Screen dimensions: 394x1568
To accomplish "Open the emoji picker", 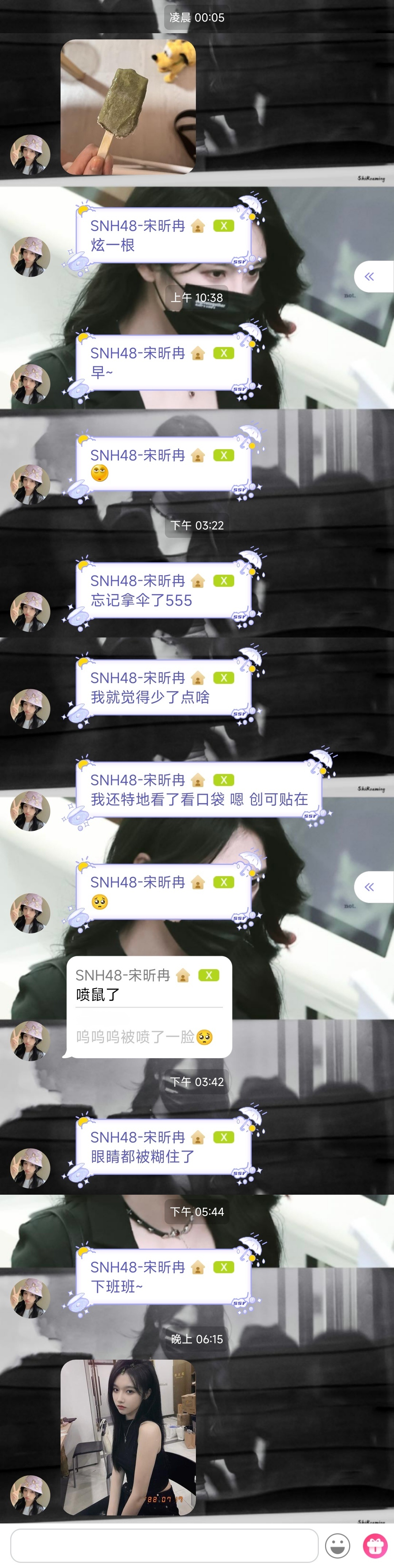I will pos(337,1545).
